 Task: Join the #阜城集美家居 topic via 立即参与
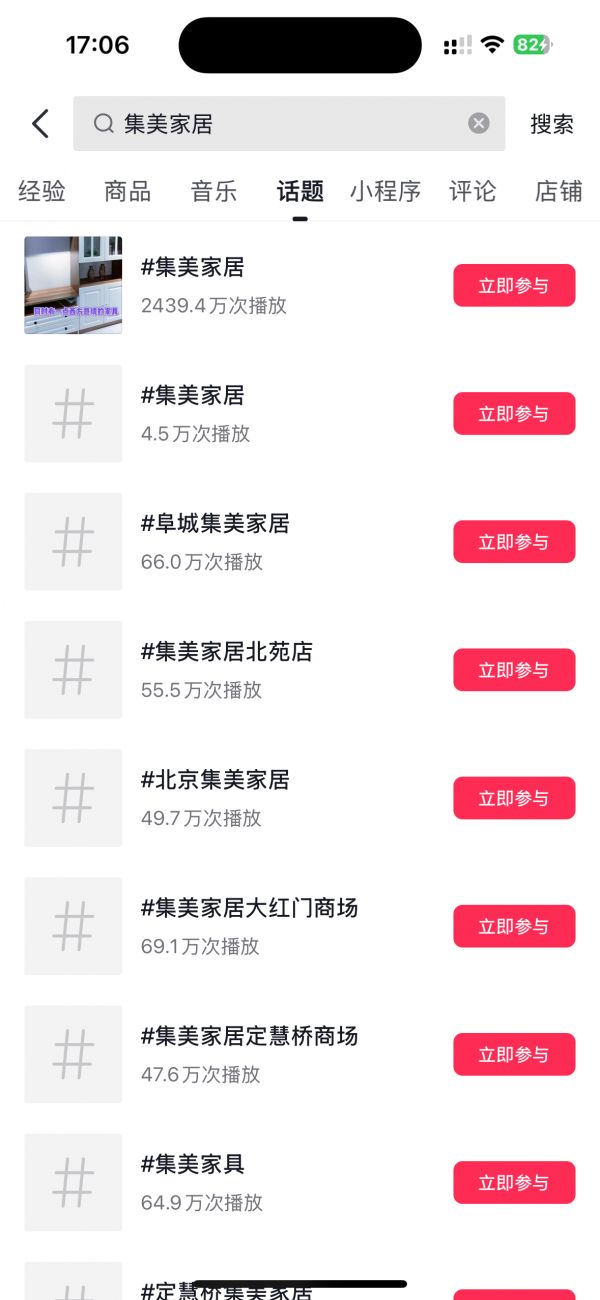click(514, 542)
